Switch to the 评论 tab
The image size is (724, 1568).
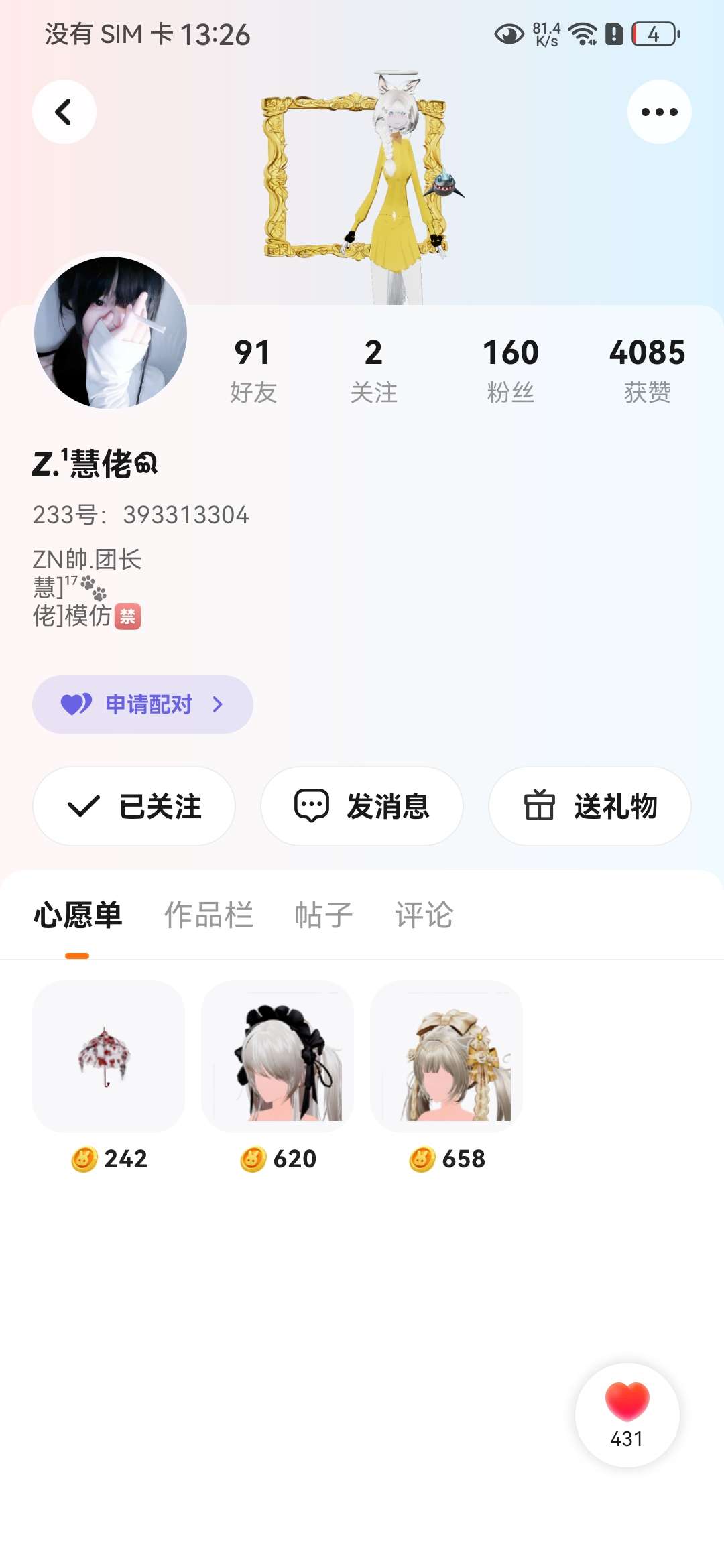tap(424, 915)
